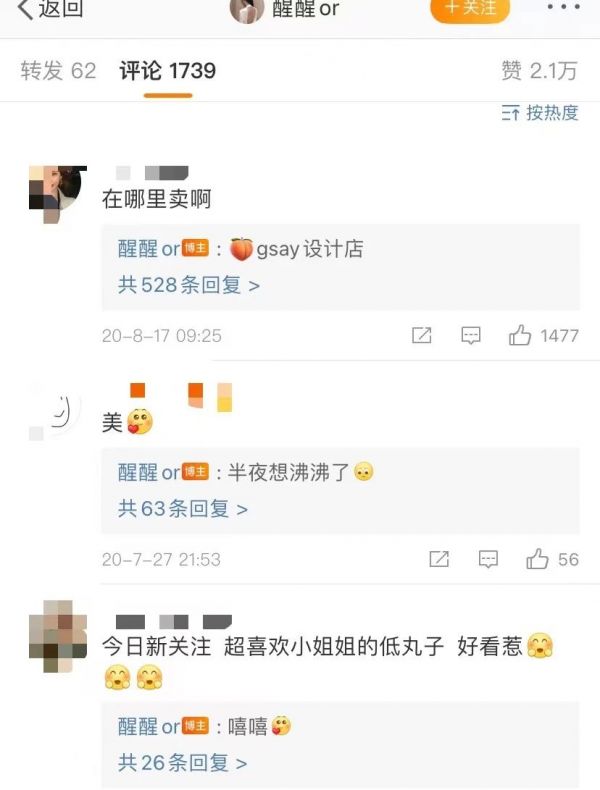
Task: Open the 共26条回复 reply thread
Action: pos(183,763)
